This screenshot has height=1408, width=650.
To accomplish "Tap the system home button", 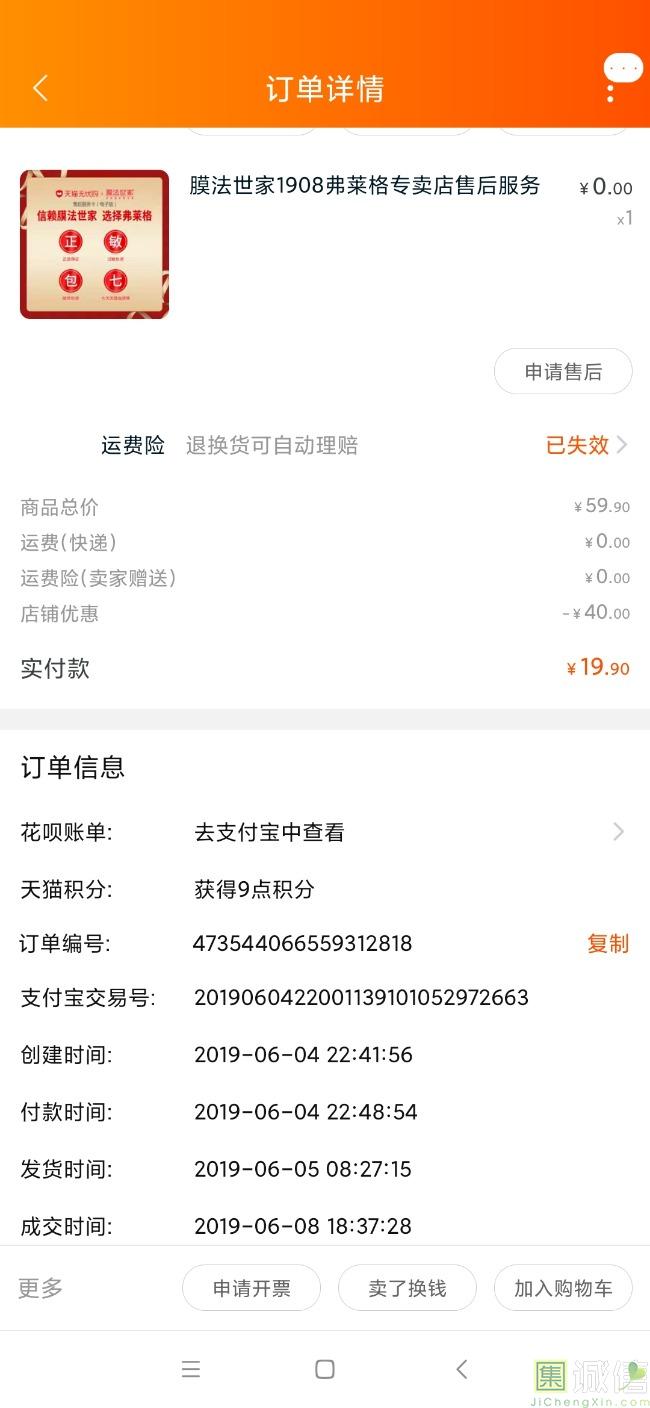I will (325, 1369).
